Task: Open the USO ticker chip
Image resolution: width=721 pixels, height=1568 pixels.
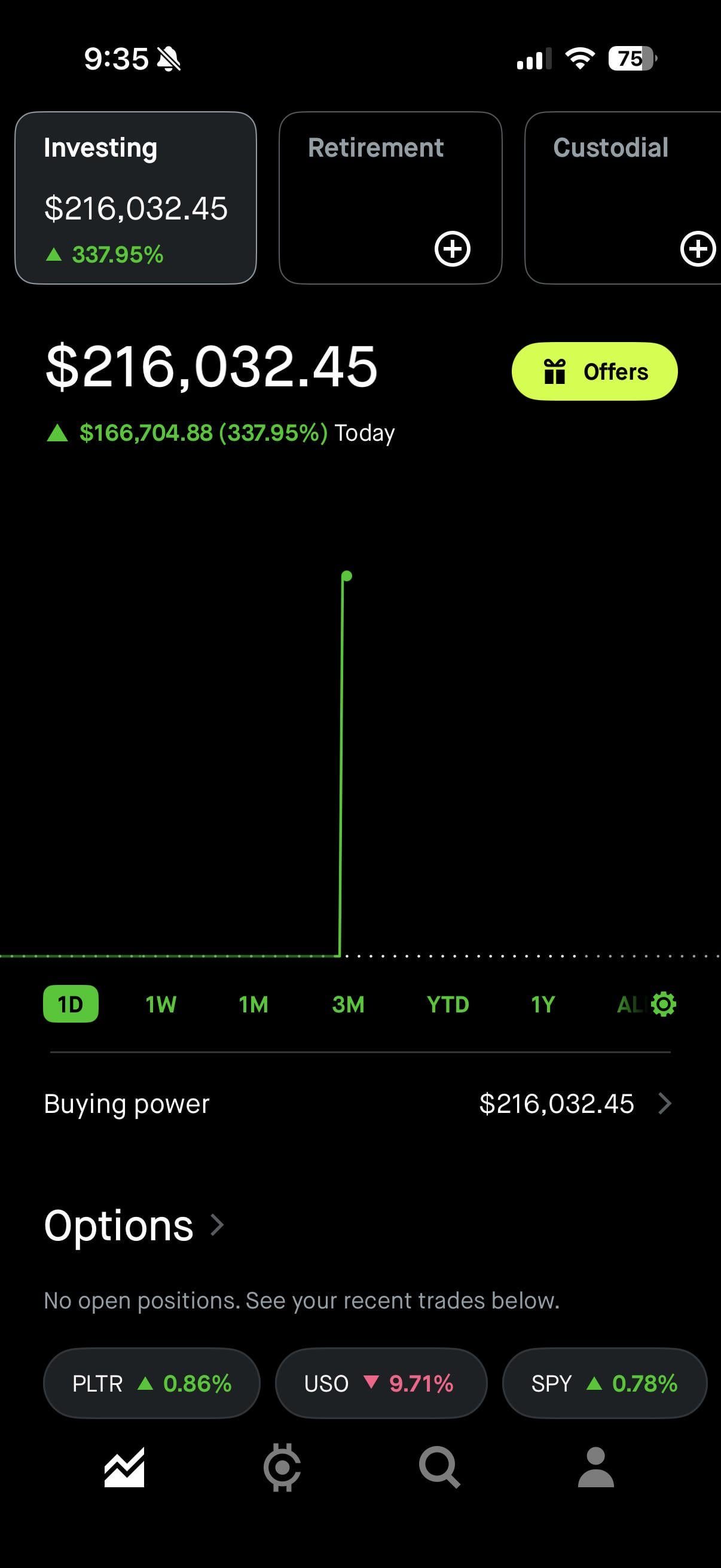Action: point(381,1384)
